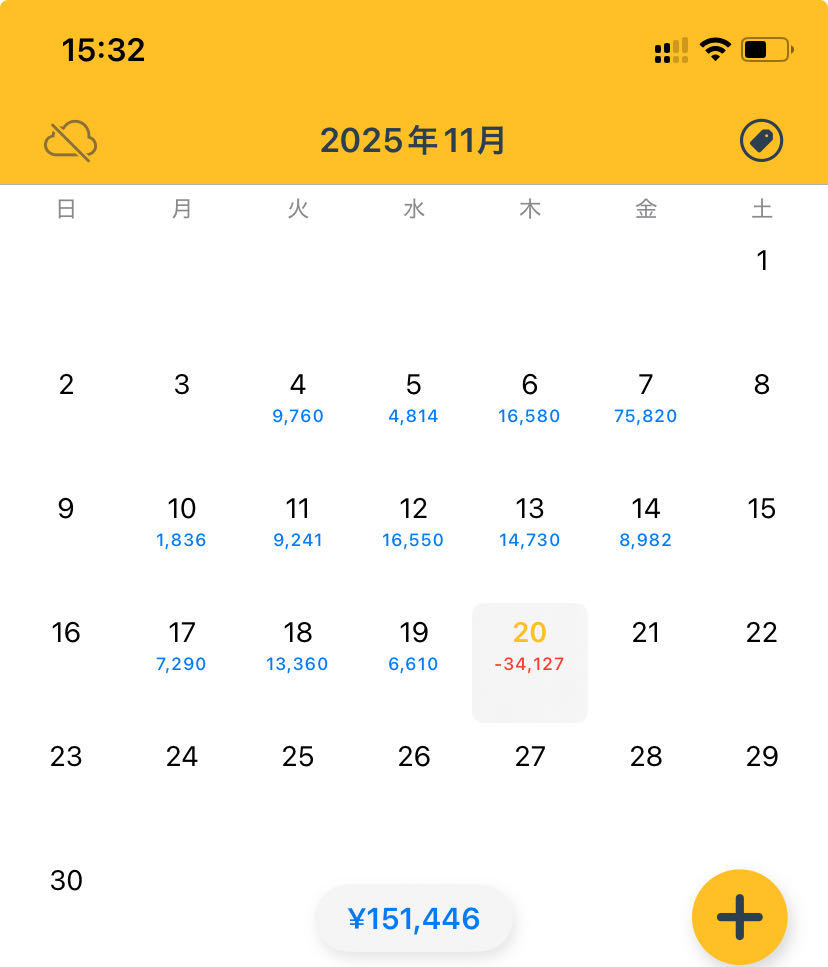Open November 12 showing 16,550
This screenshot has height=967, width=828.
[x=414, y=522]
